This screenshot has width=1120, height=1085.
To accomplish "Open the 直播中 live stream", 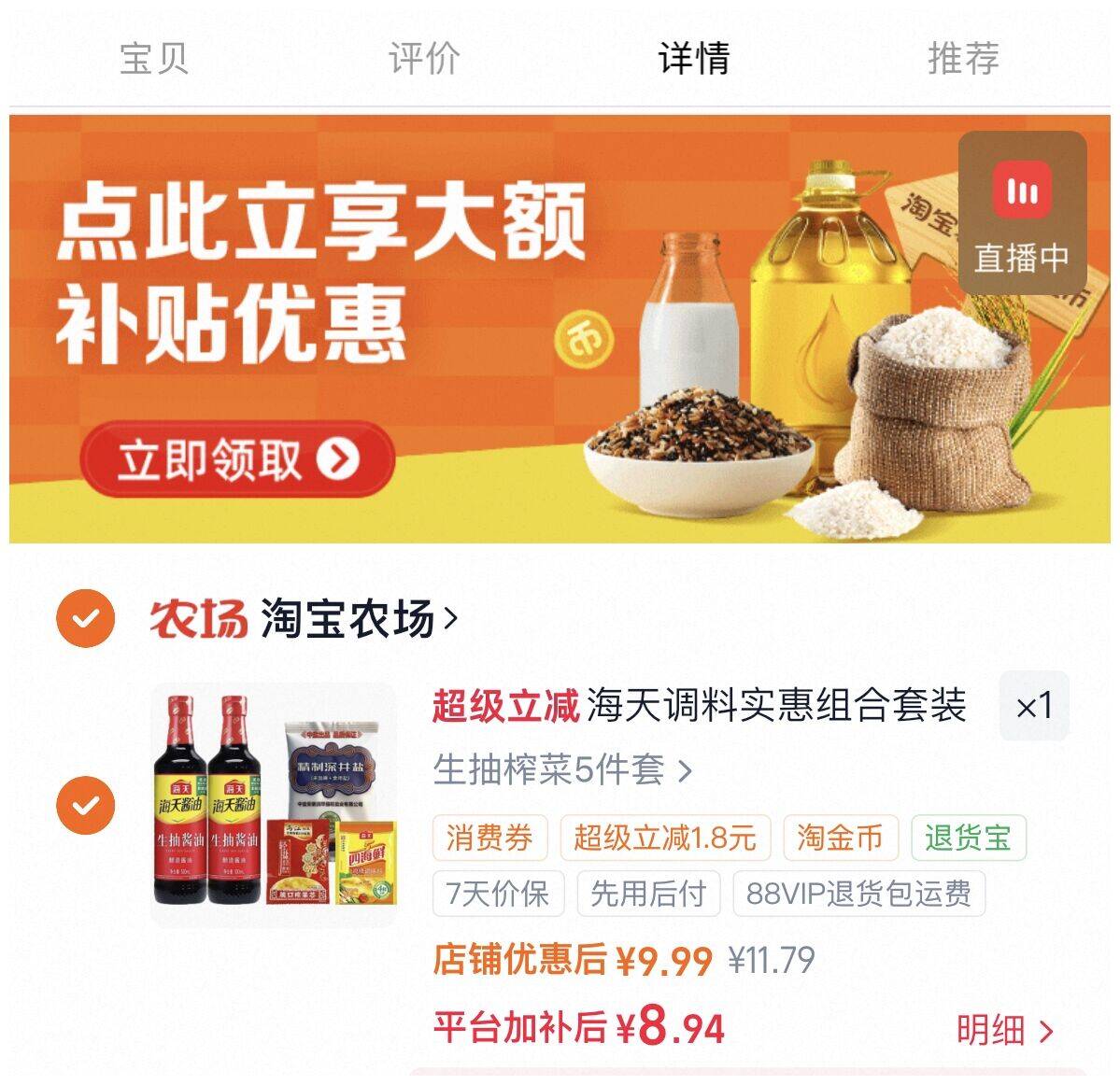I will click(1022, 214).
